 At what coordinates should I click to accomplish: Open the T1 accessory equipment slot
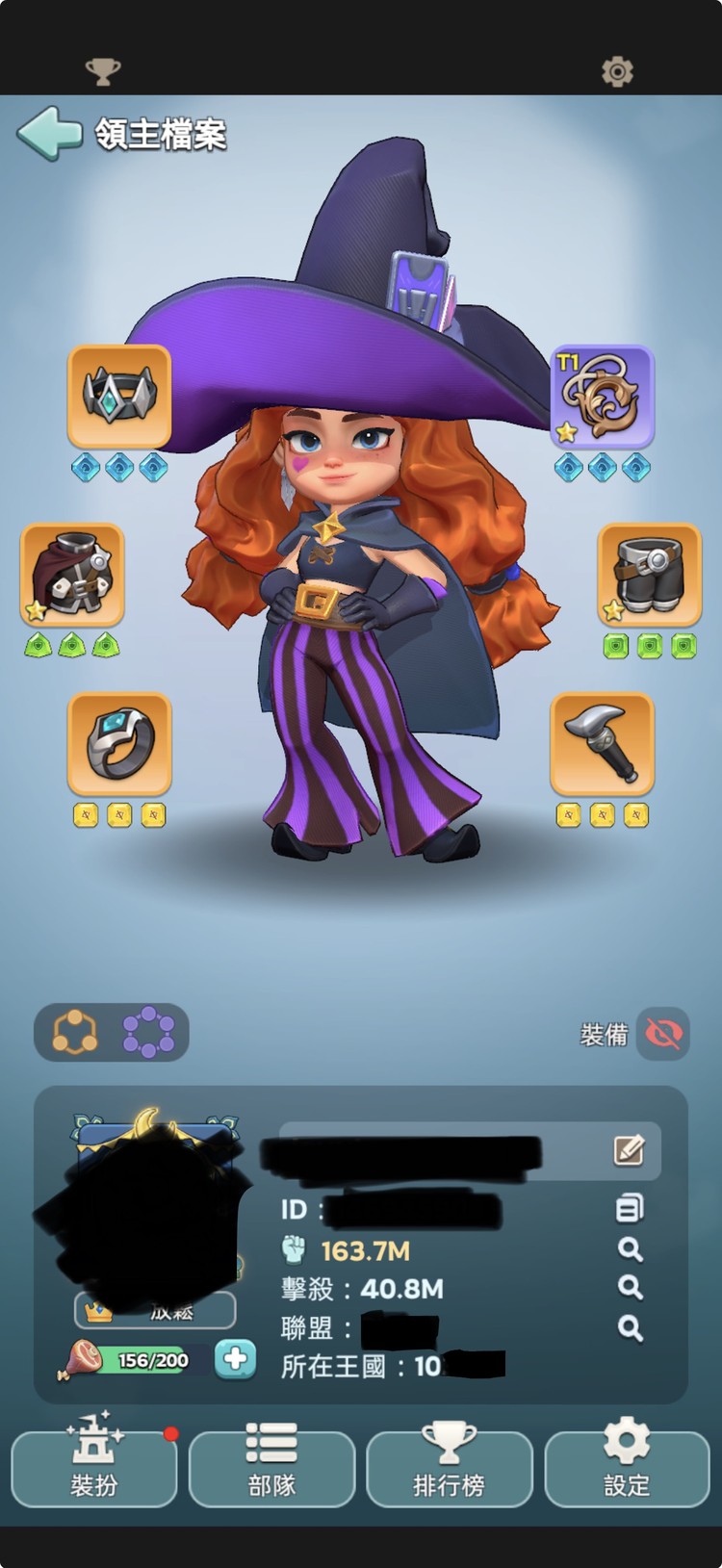pyautogui.click(x=602, y=397)
